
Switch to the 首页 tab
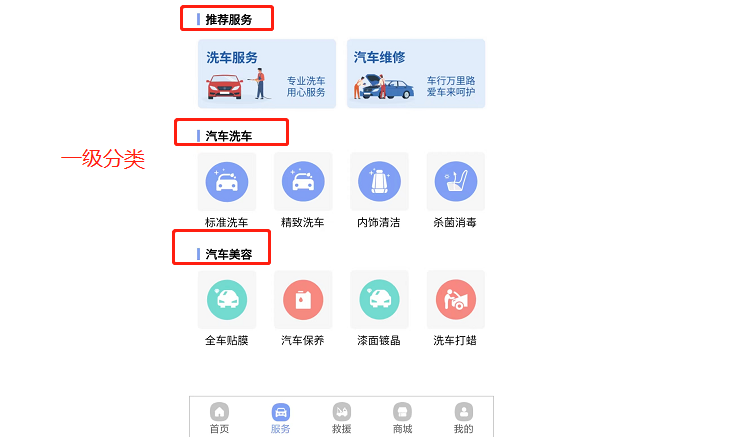point(219,417)
